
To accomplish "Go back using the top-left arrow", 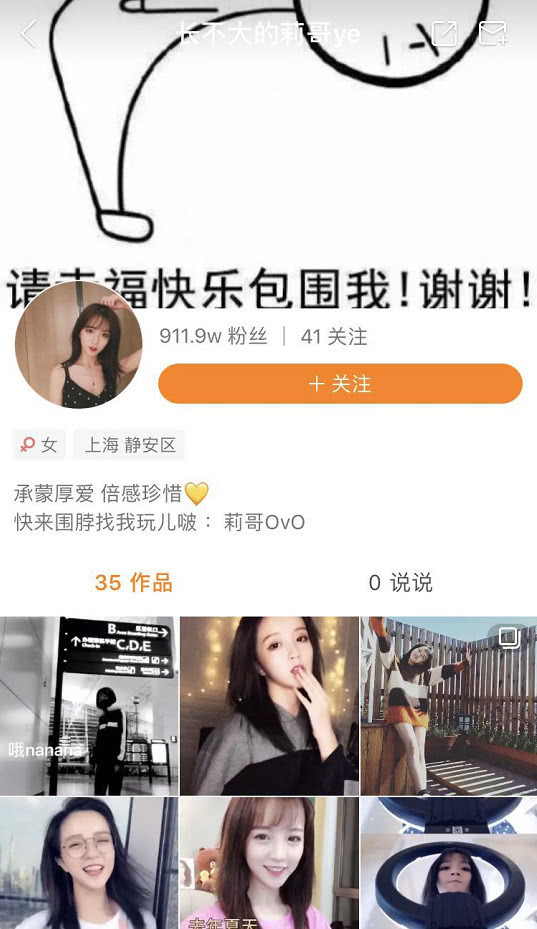I will (28, 33).
